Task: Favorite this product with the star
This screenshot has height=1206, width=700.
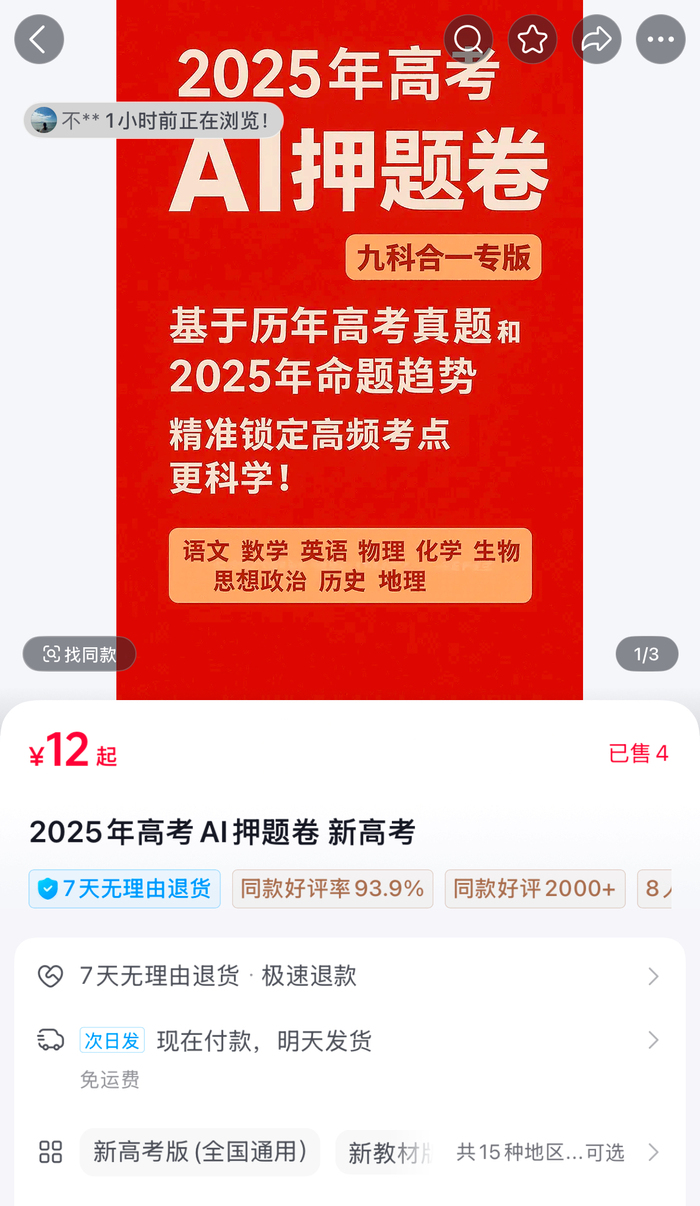Action: [532, 40]
